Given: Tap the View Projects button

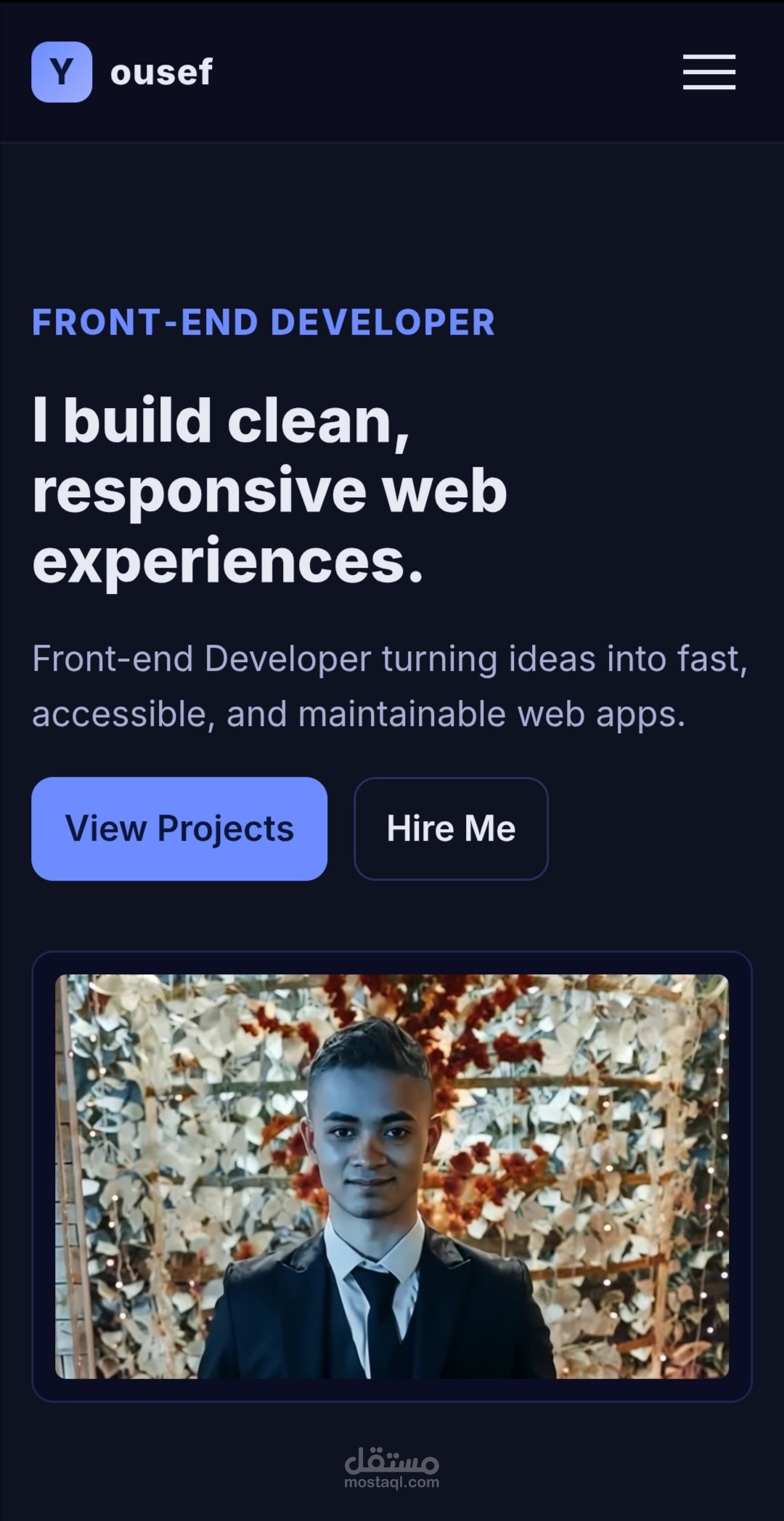Looking at the screenshot, I should pos(179,828).
